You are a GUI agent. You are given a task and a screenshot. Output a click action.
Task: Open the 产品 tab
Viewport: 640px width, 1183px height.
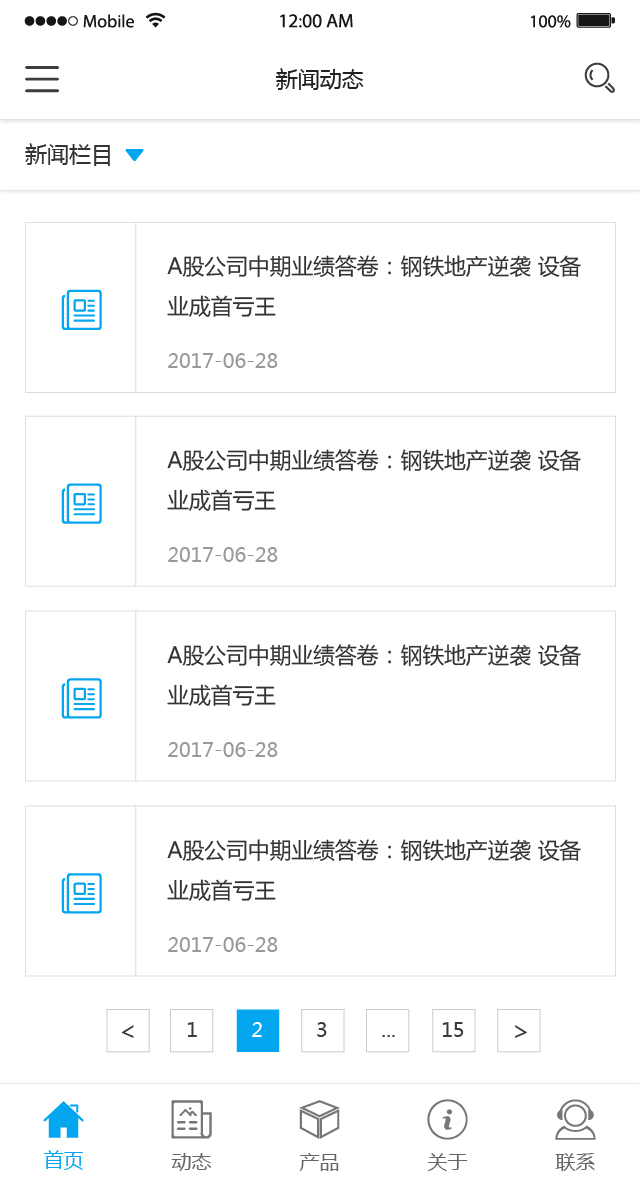click(x=319, y=1135)
